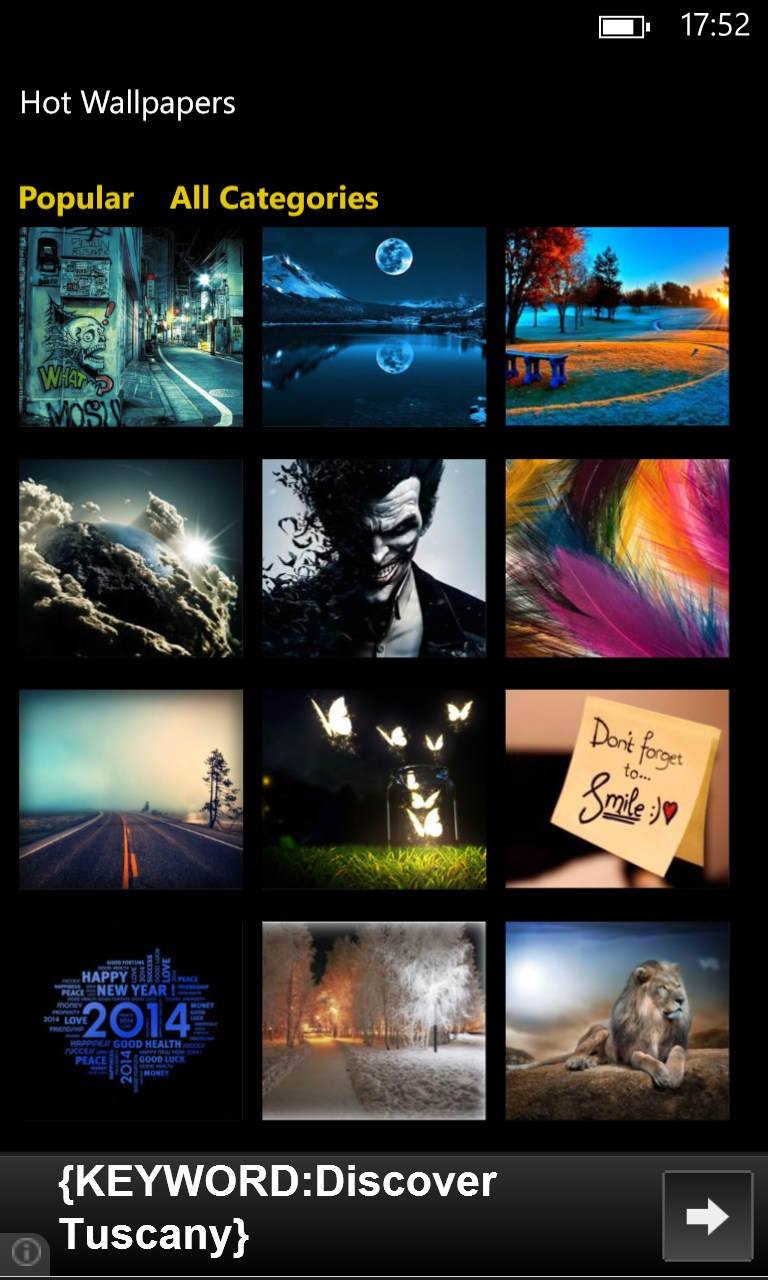
Task: Open the glowing butterflies jar wallpaper
Action: (x=374, y=789)
